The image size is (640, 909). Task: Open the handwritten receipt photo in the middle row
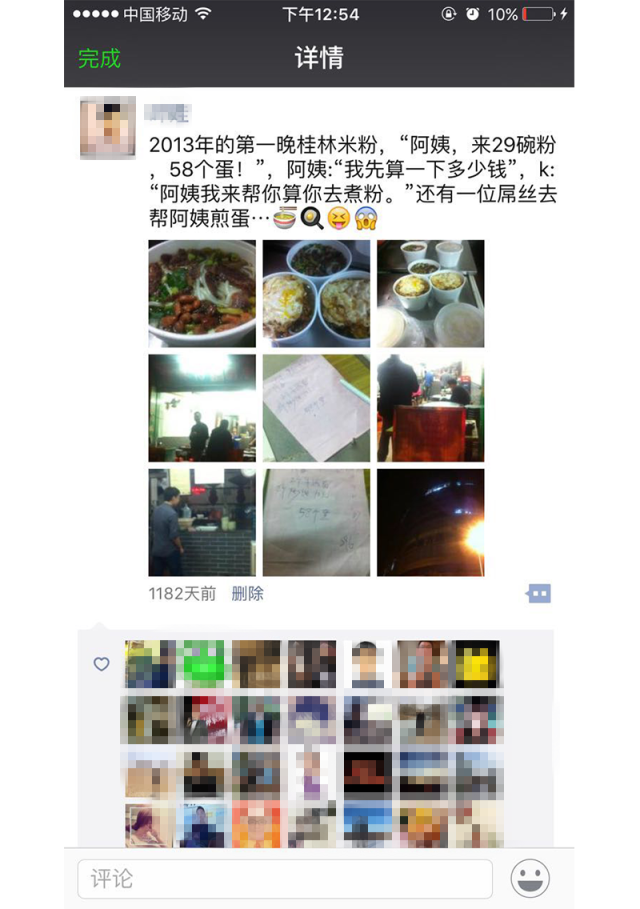316,408
